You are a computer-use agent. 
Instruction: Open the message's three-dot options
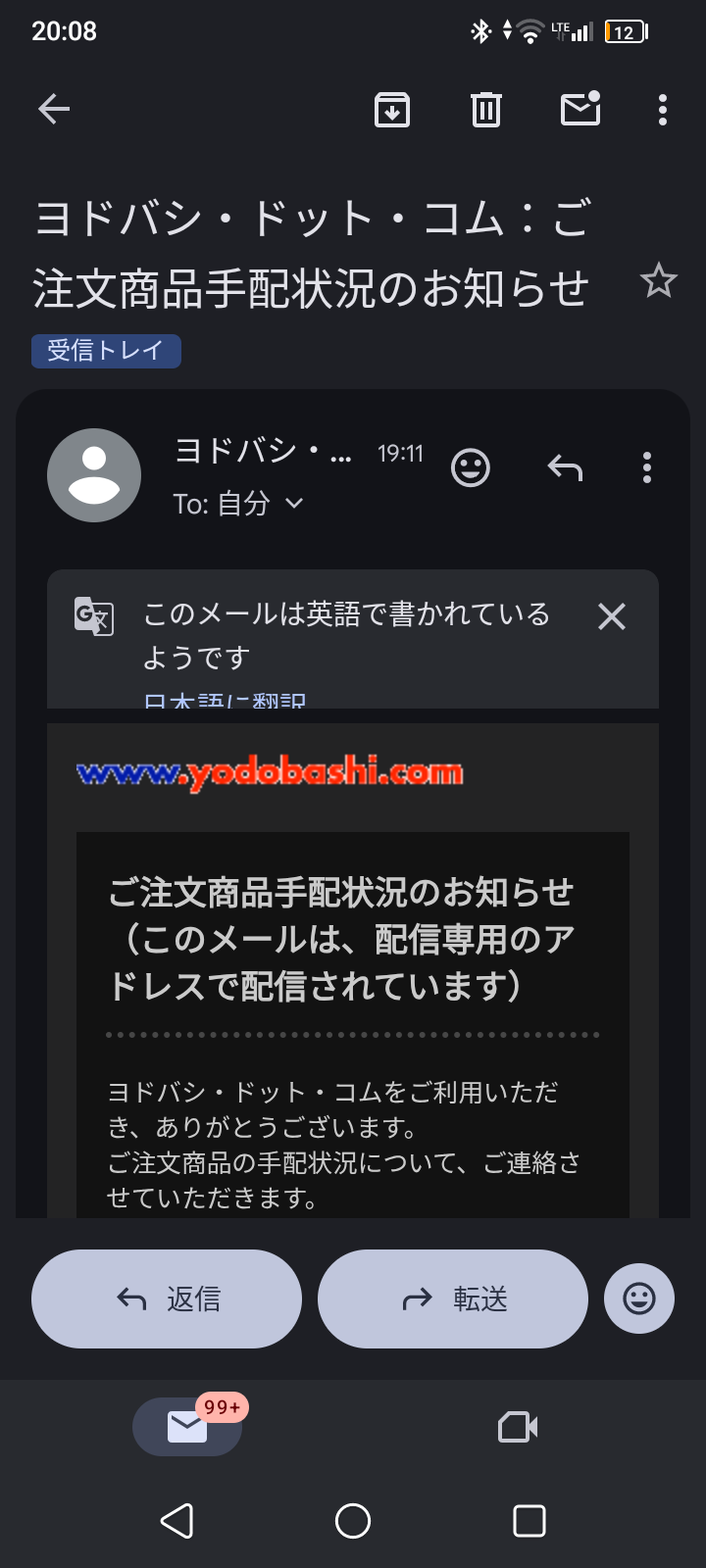(x=647, y=467)
